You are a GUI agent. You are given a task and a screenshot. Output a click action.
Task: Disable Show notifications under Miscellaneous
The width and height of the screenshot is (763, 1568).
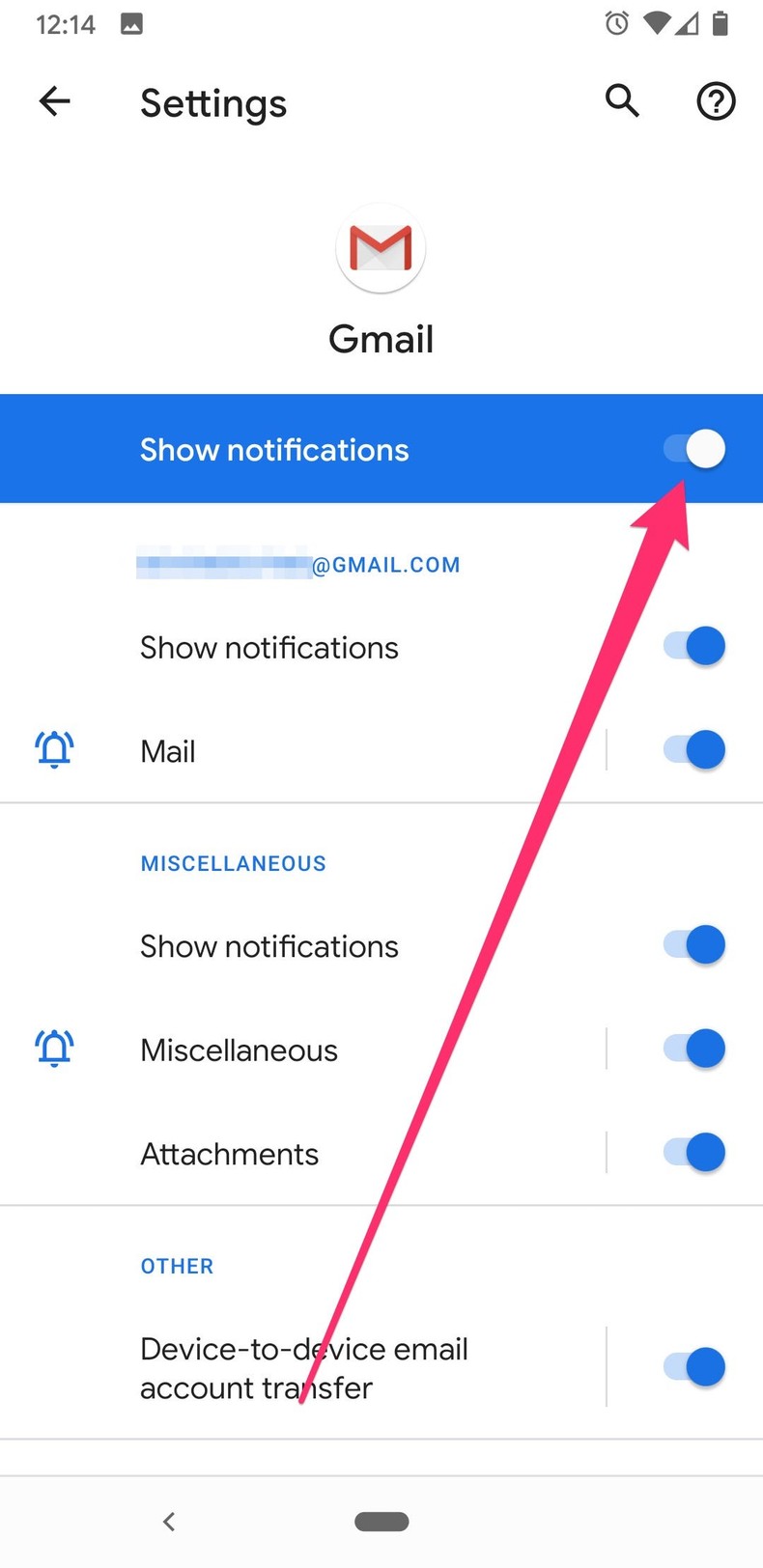693,944
